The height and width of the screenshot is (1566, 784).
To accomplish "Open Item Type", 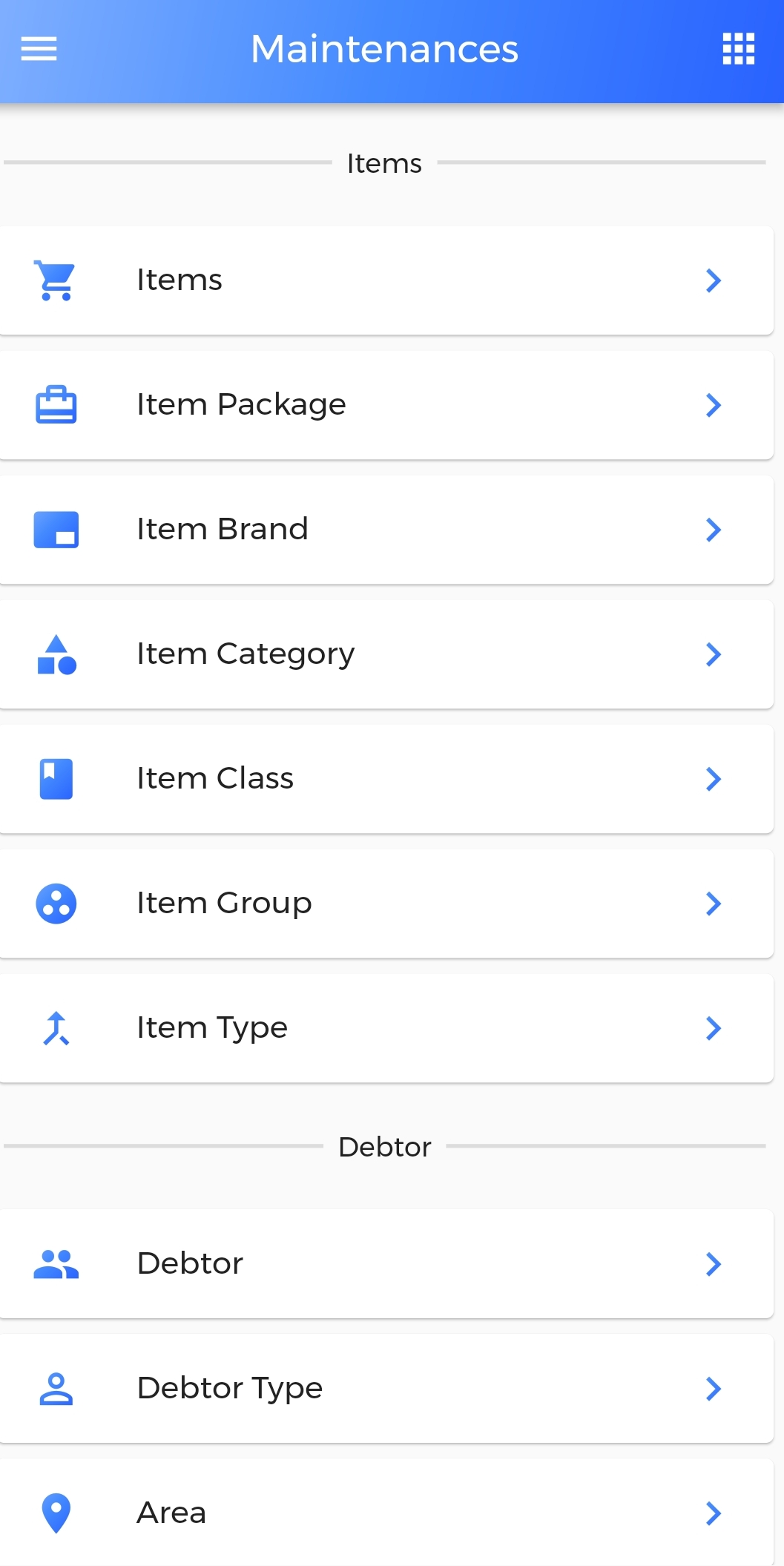I will [386, 1028].
